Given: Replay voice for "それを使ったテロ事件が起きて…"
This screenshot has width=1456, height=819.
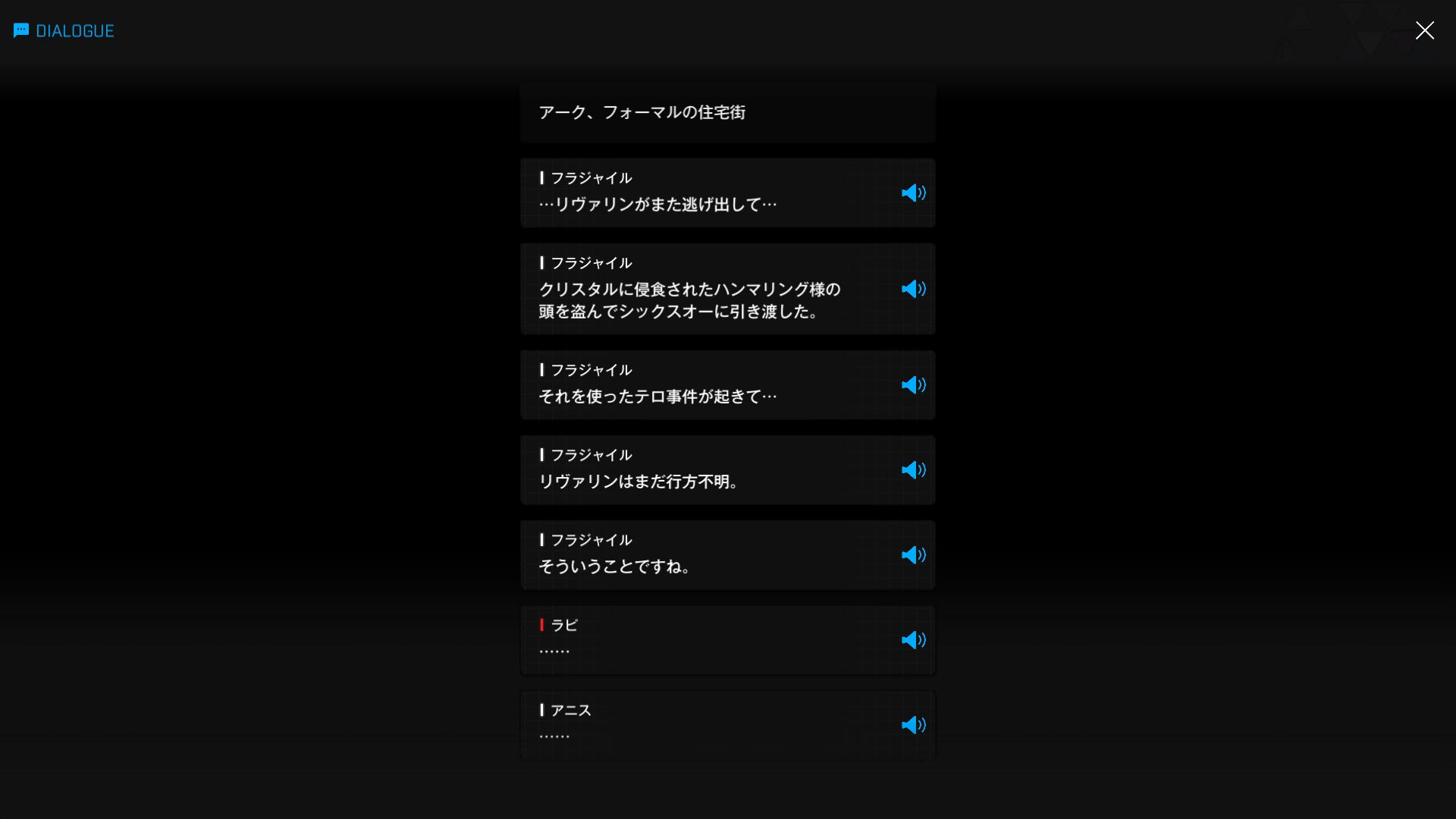Looking at the screenshot, I should click(913, 385).
